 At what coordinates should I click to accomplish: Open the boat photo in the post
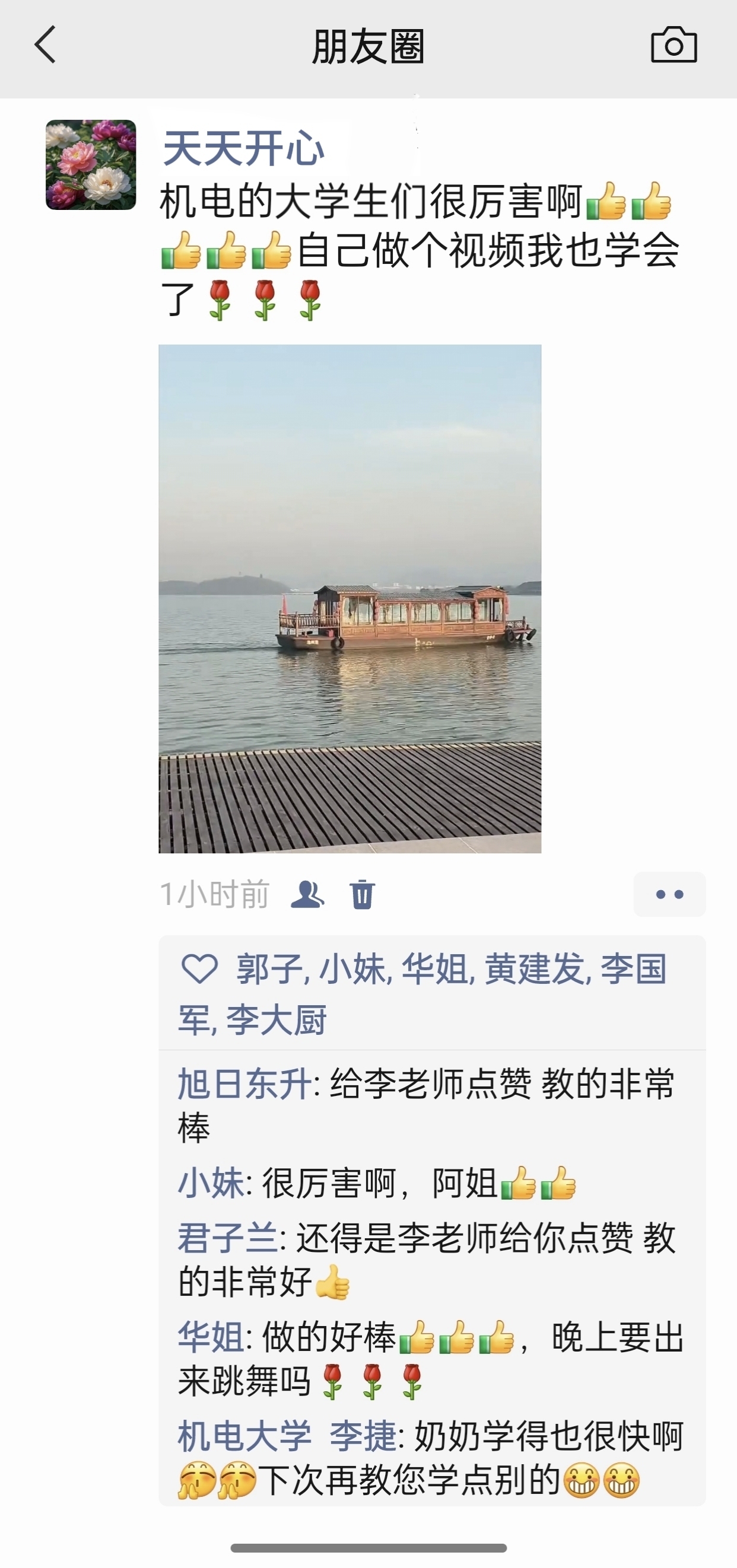pos(350,598)
